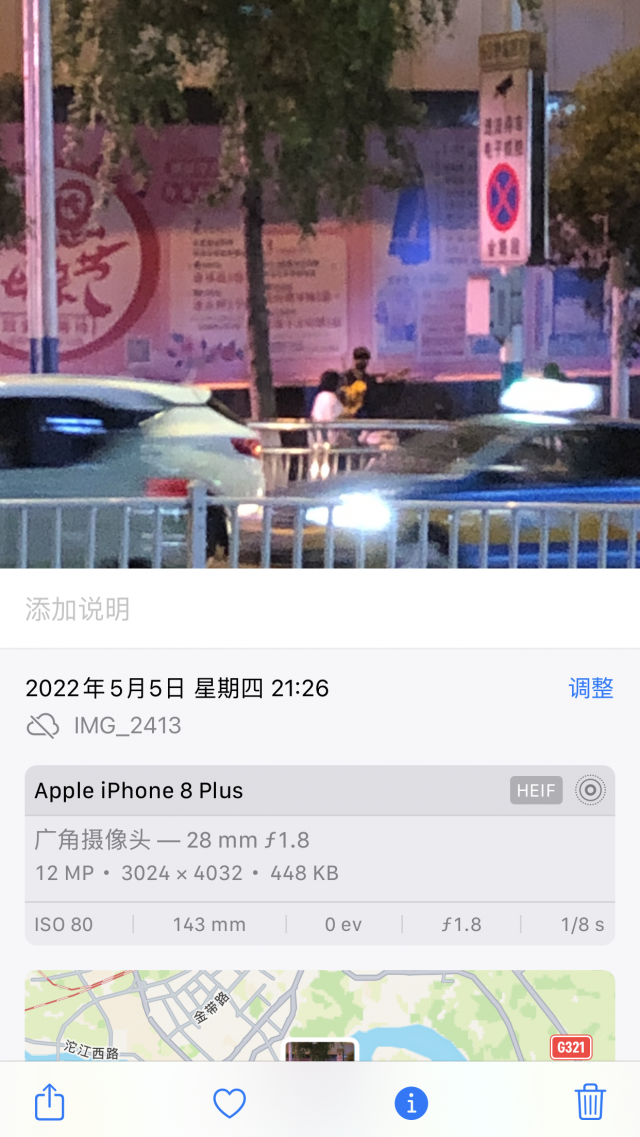Tap 调整 to adjust date and time
640x1137 pixels.
point(590,688)
